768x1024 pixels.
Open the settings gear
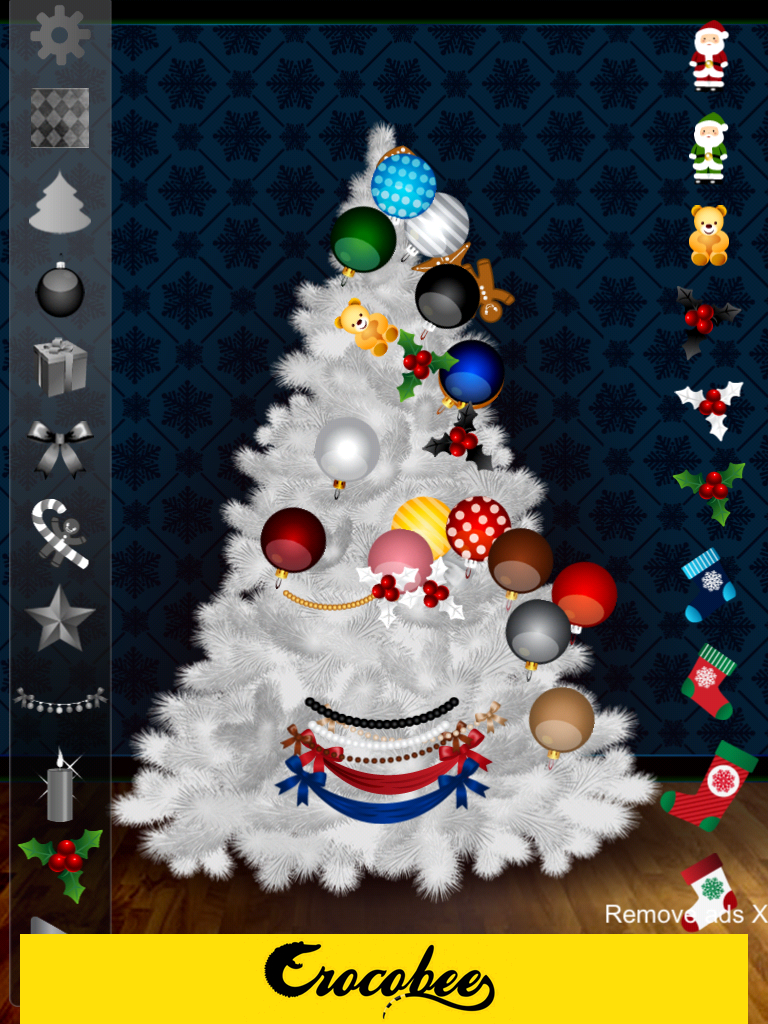tap(60, 35)
